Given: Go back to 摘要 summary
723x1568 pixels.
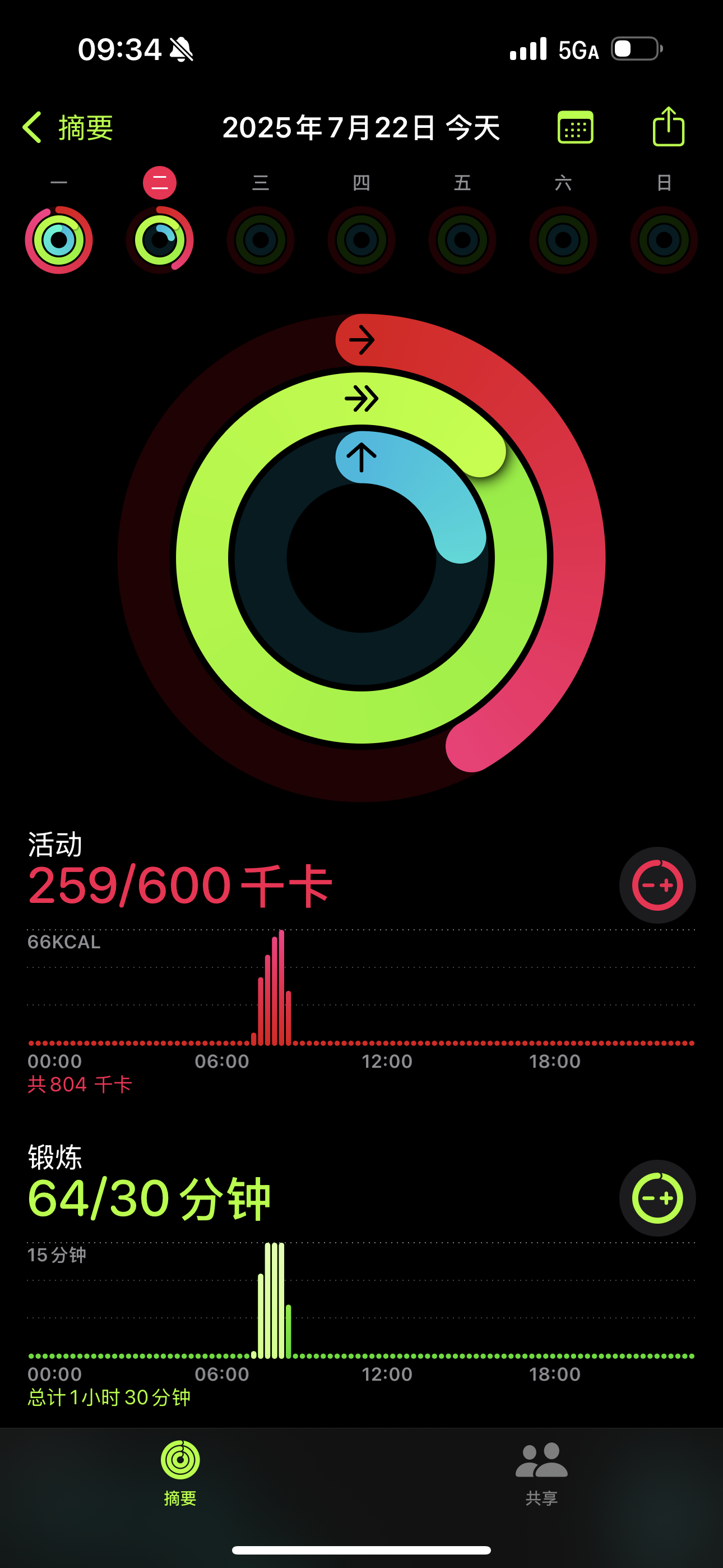Looking at the screenshot, I should (68, 128).
